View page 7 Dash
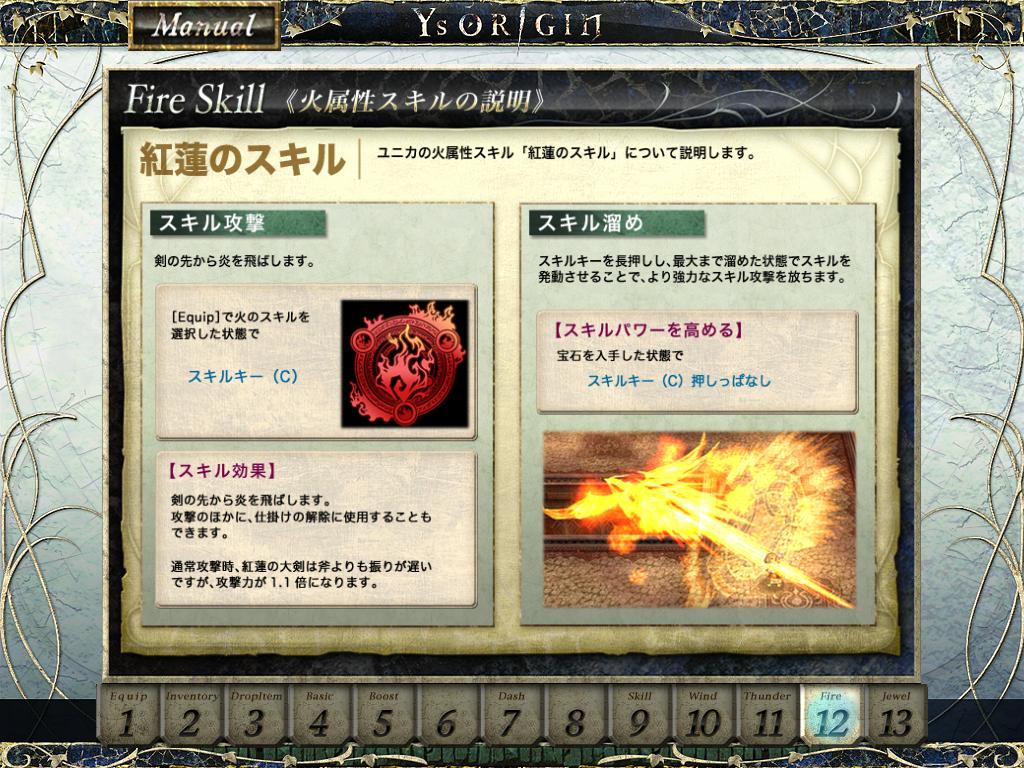 (x=511, y=714)
